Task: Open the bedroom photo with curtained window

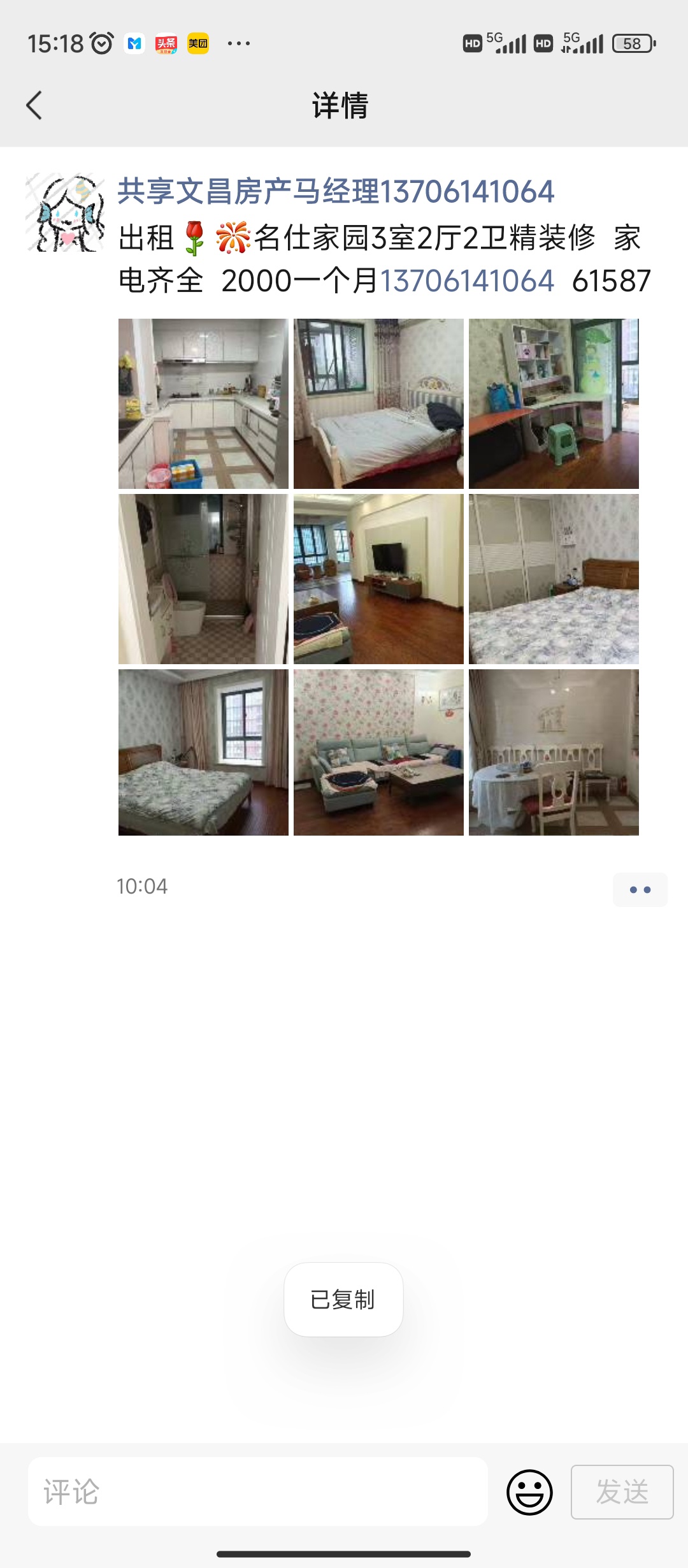Action: (203, 752)
